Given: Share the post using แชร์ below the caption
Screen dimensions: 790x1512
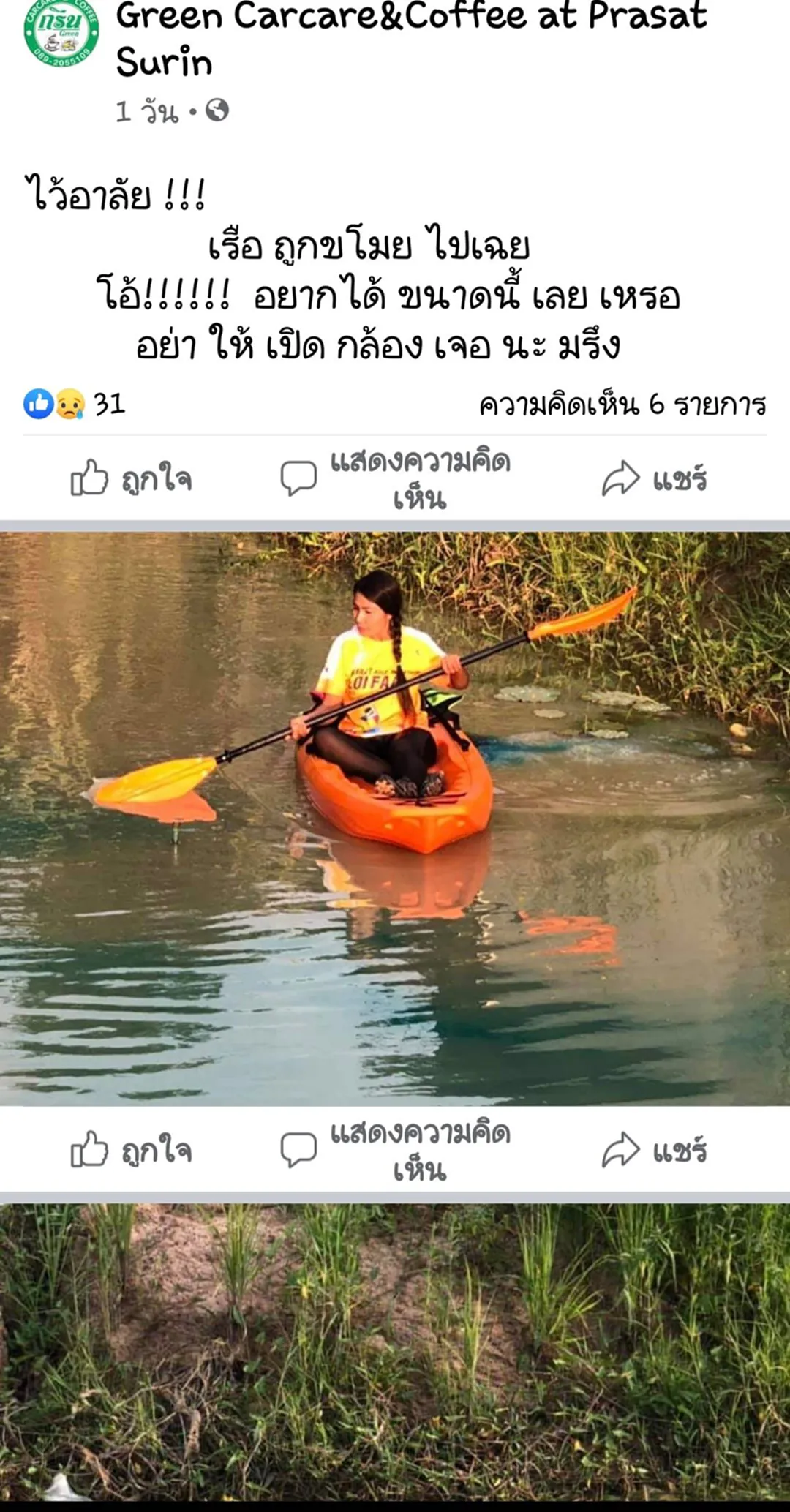Looking at the screenshot, I should click(x=655, y=479).
